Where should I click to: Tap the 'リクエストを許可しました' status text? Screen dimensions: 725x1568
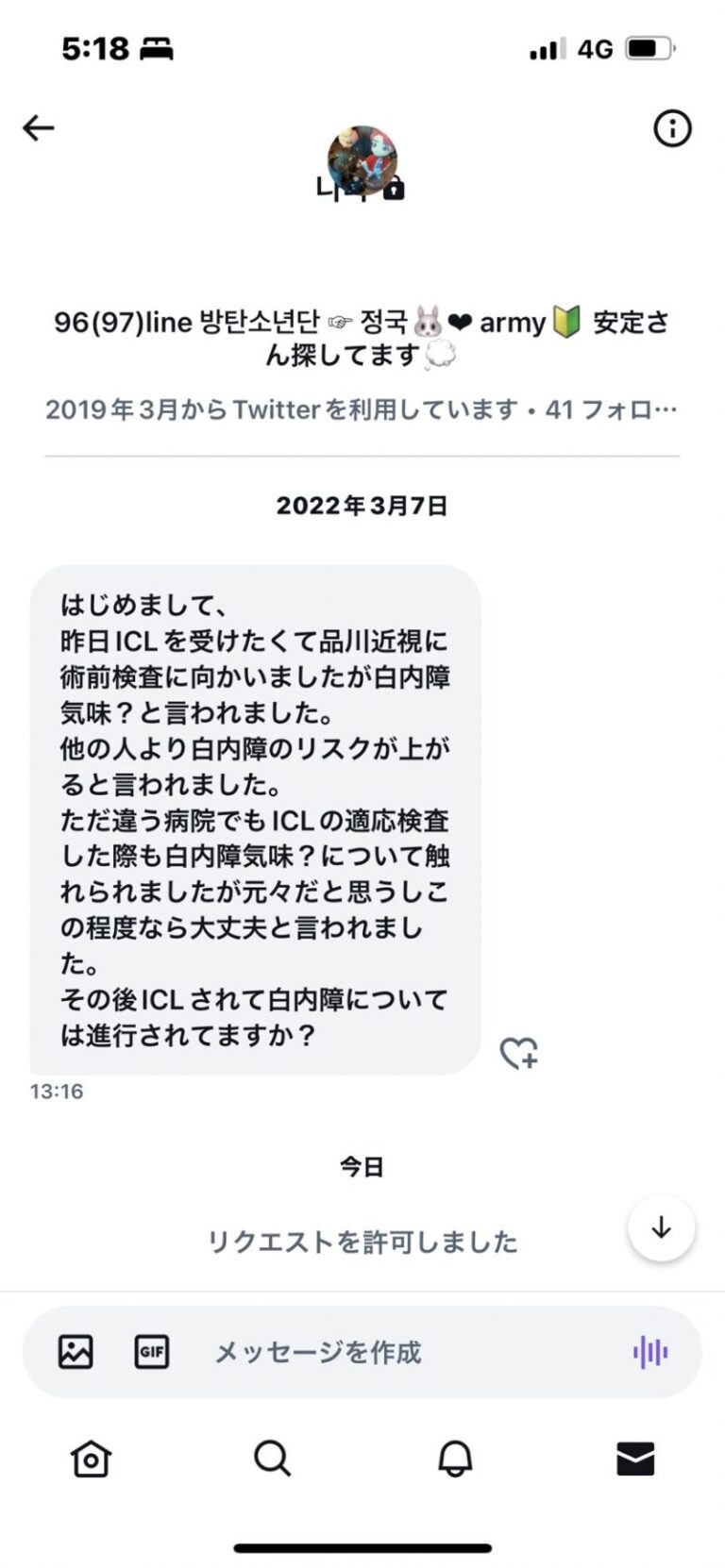[x=362, y=1243]
